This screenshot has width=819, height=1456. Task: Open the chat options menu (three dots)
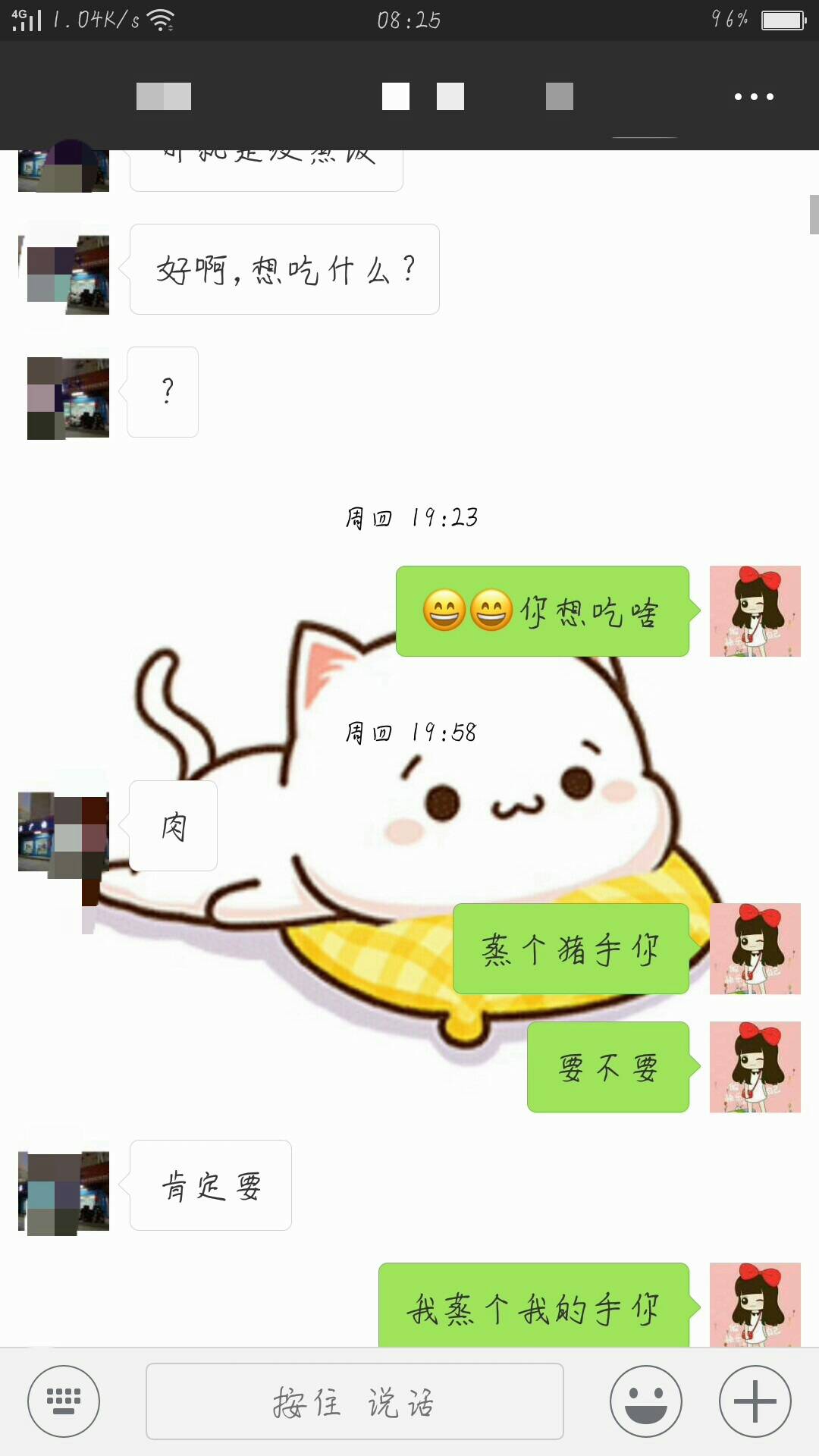753,96
